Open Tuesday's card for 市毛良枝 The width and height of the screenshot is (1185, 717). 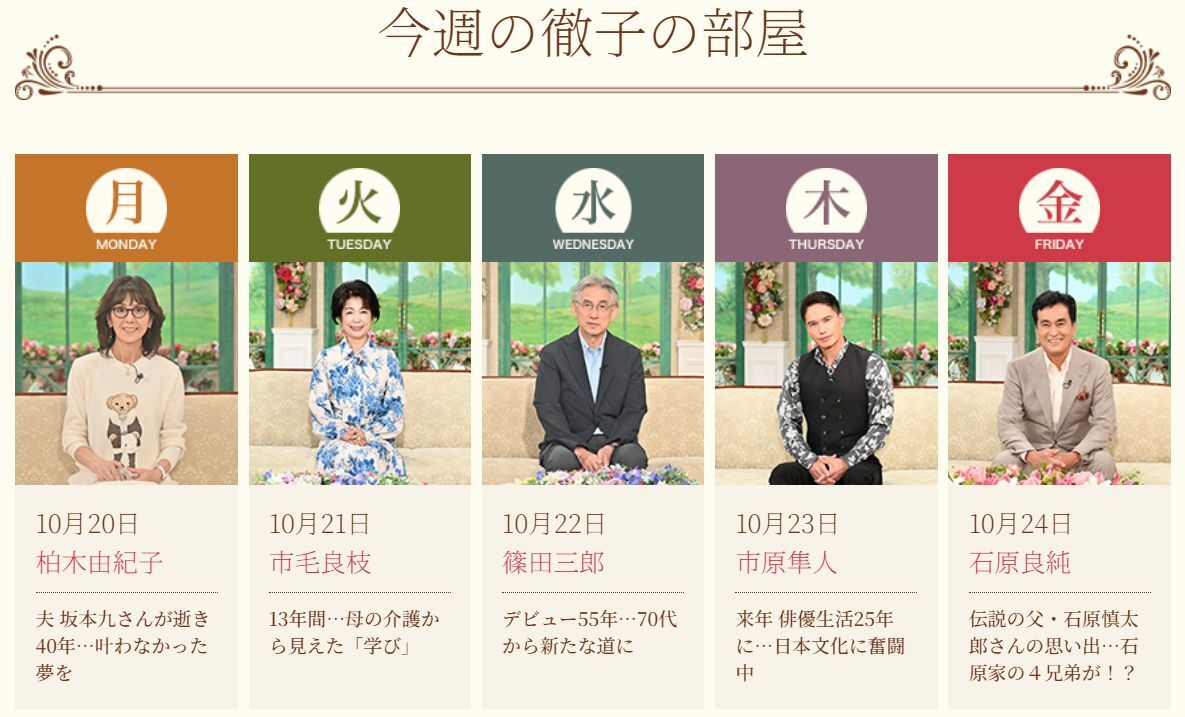point(359,373)
